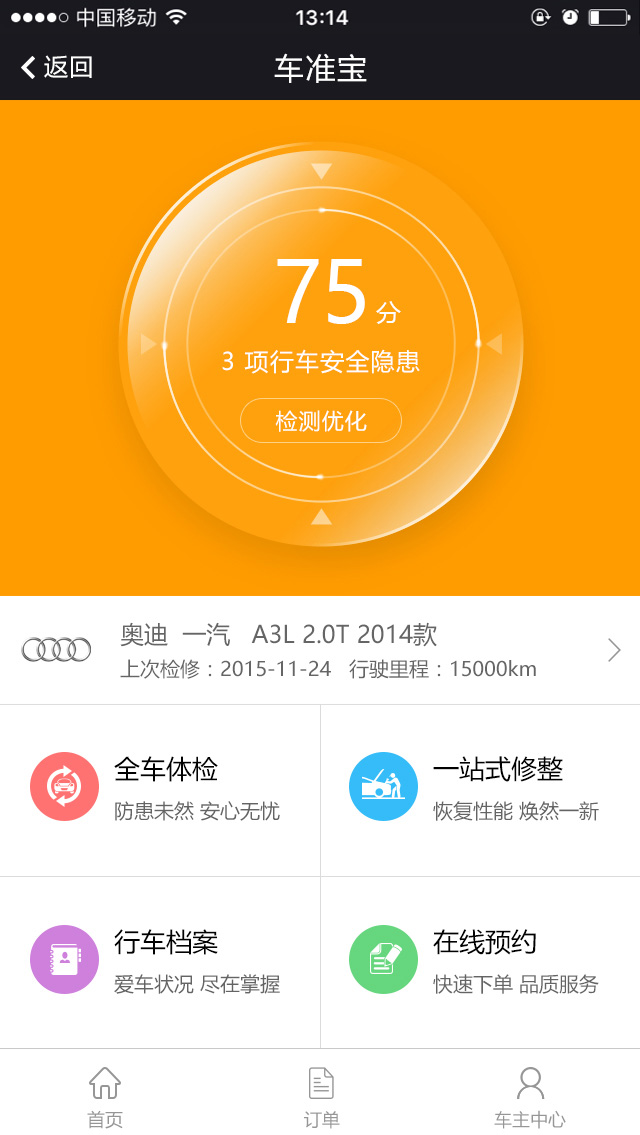Viewport: 640px width, 1135px height.
Task: Open the 奥迪 A3L vehicle details row
Action: tap(320, 650)
